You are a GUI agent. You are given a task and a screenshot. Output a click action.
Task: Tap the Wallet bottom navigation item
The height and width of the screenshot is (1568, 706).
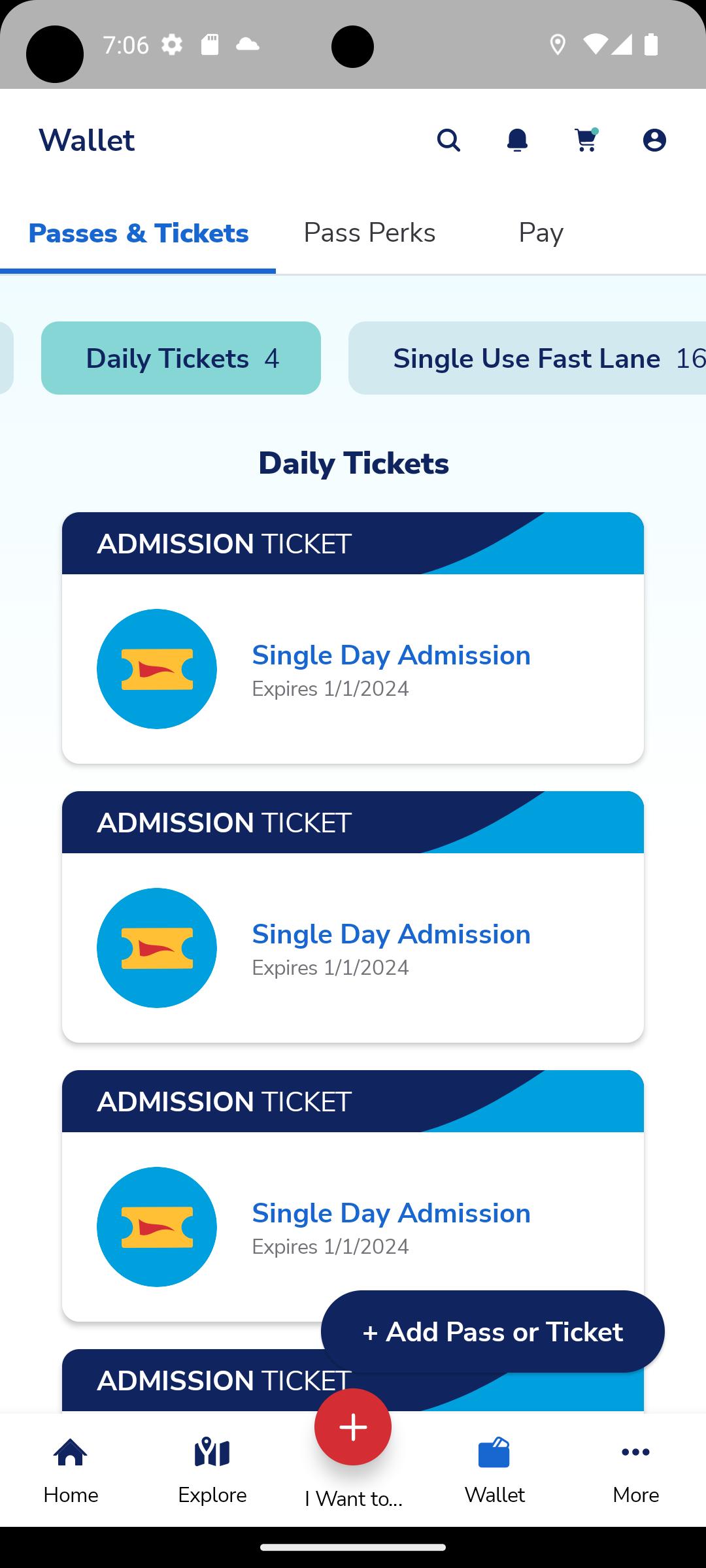pos(494,1470)
